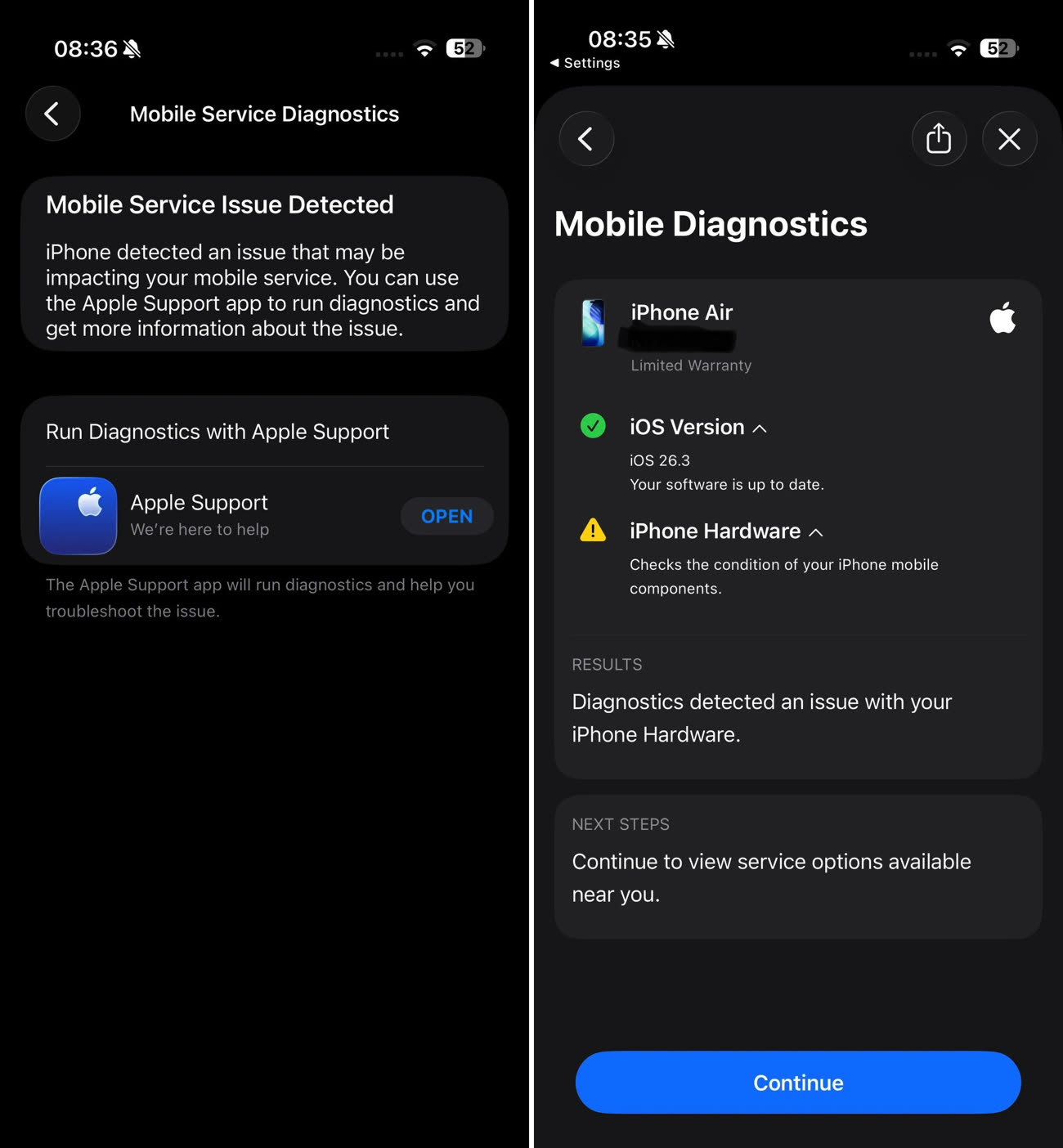
Task: Share the diagnostics results
Action: coord(939,139)
